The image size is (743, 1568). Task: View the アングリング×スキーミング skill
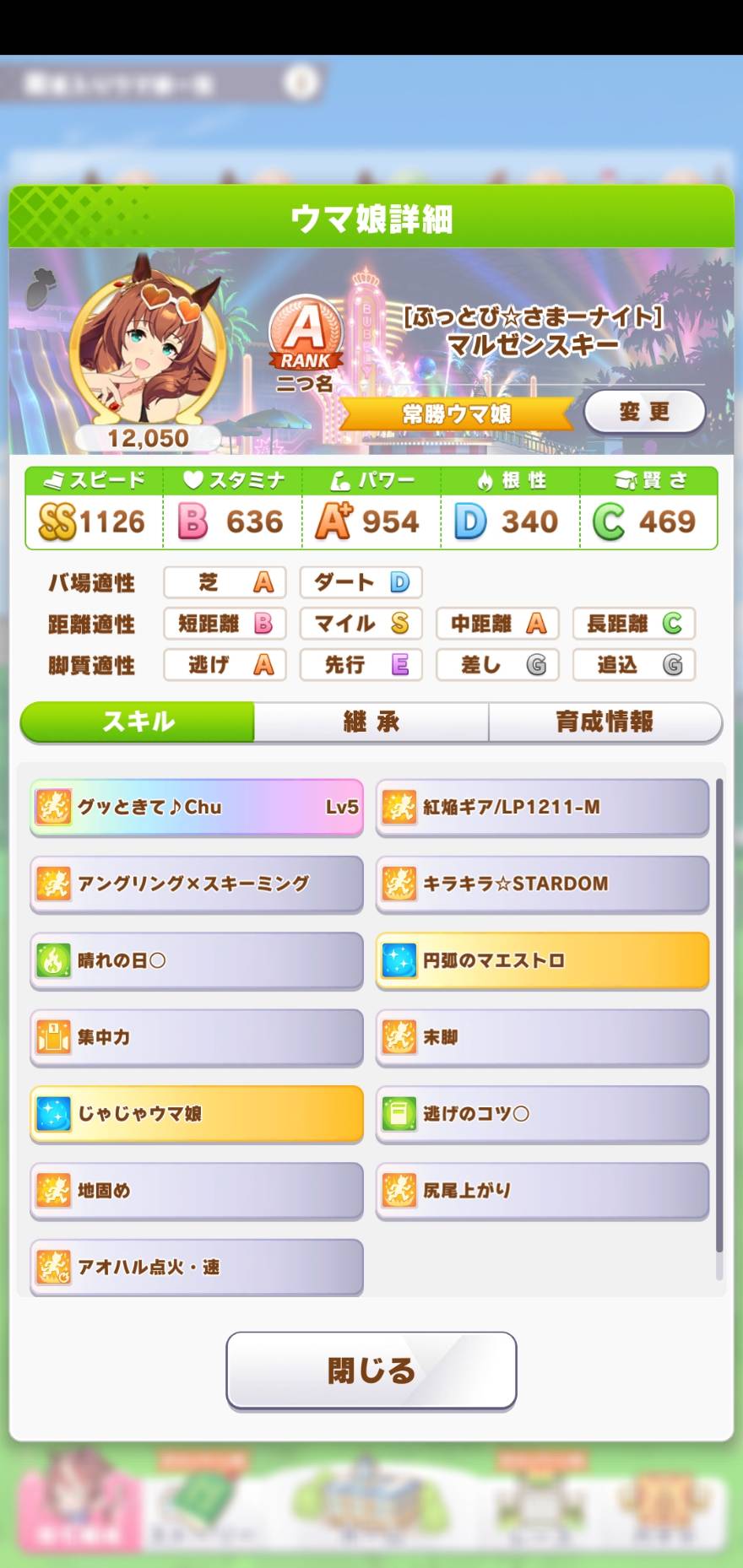point(197,884)
